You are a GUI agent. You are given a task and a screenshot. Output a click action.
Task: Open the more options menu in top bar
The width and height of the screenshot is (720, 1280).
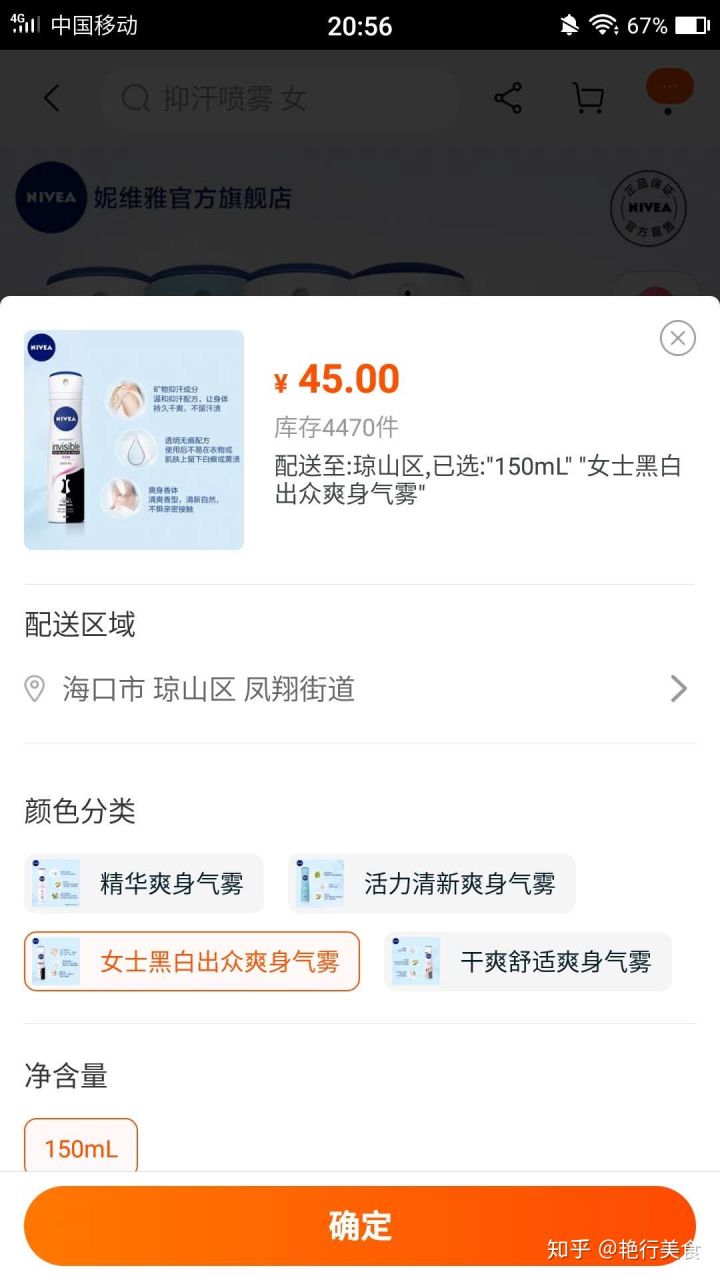click(669, 86)
